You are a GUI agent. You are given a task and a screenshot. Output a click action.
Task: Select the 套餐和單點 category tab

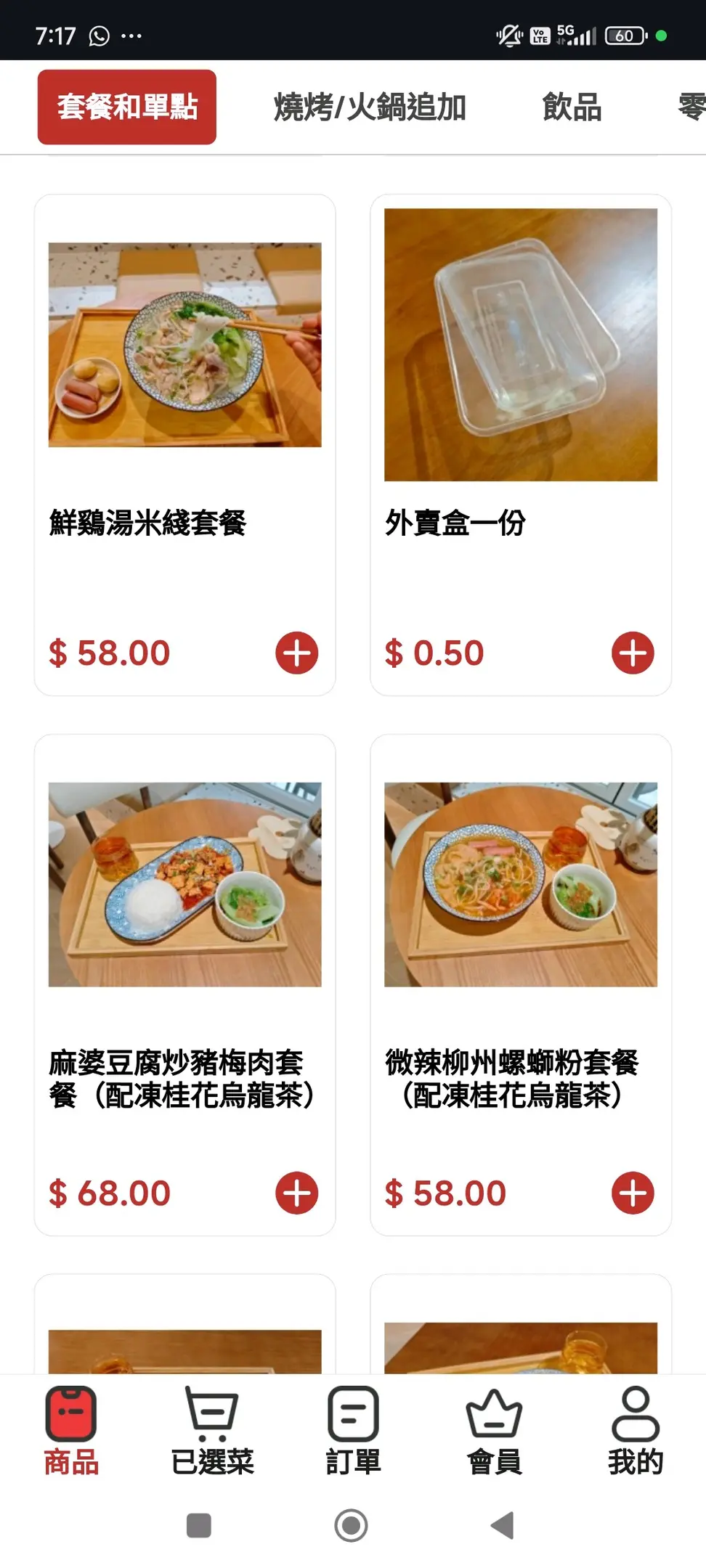click(x=127, y=107)
